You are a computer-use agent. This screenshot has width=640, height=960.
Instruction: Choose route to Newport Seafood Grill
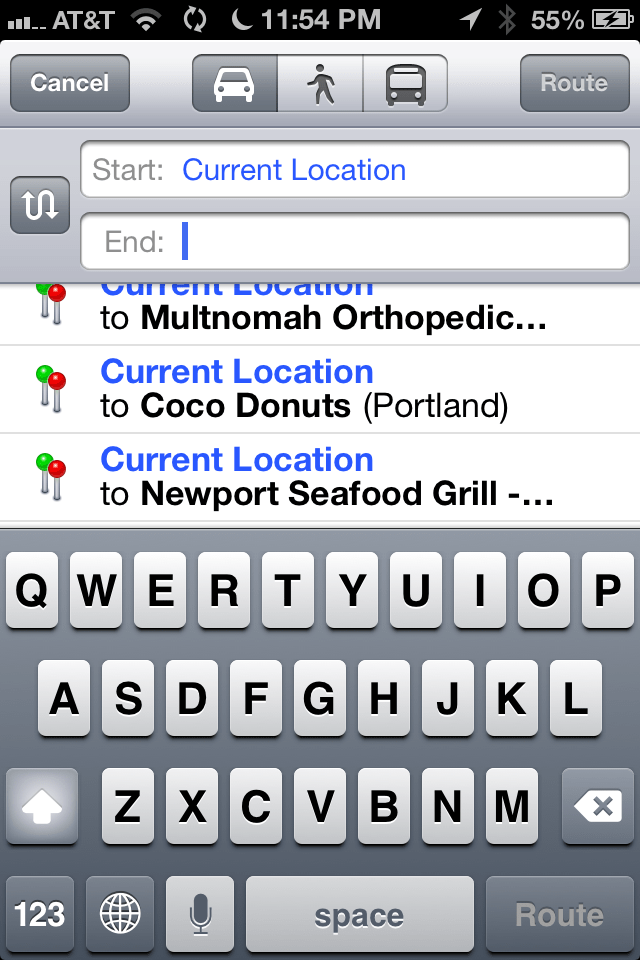(320, 476)
